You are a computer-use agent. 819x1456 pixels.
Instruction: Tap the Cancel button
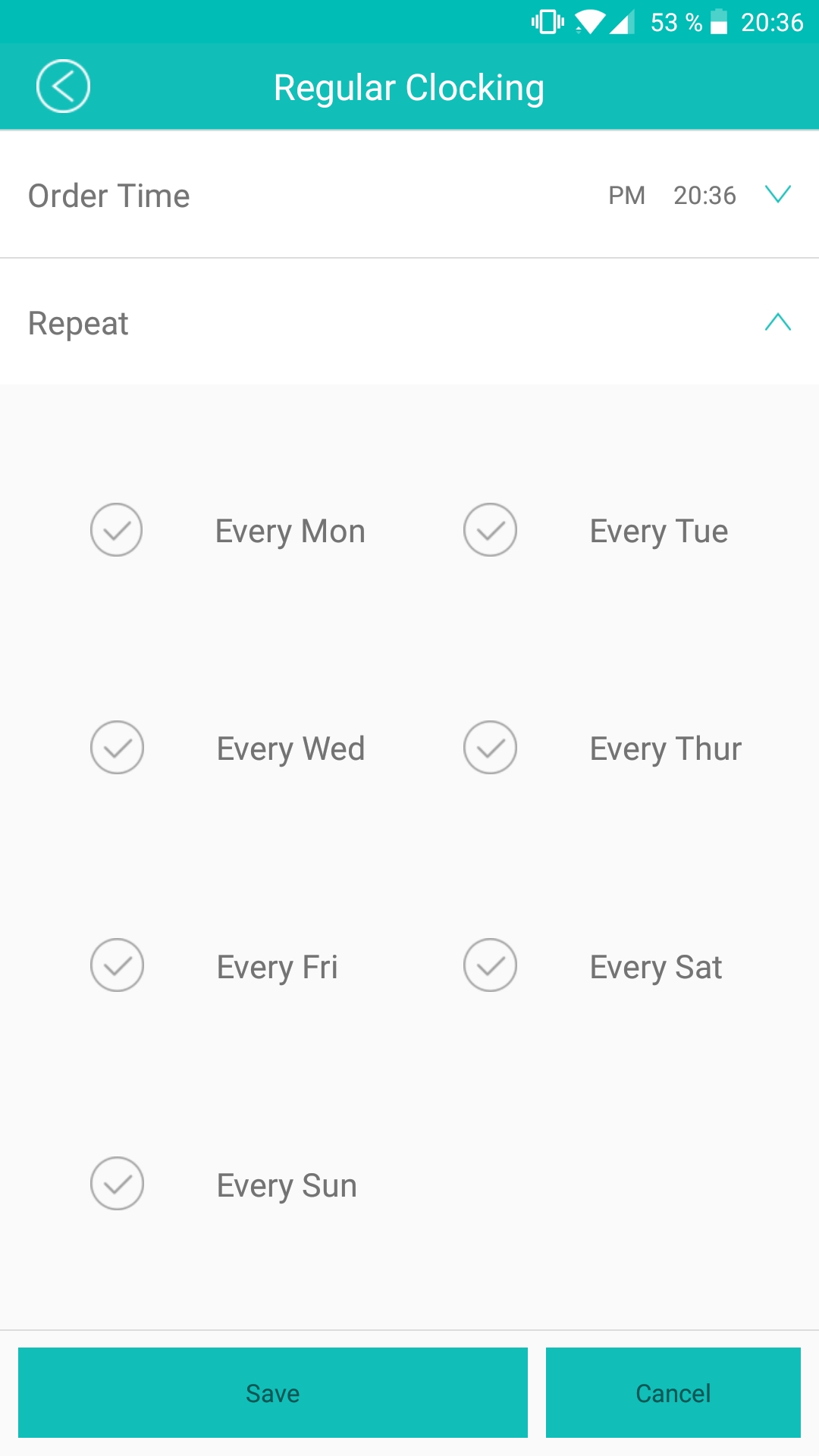(673, 1393)
